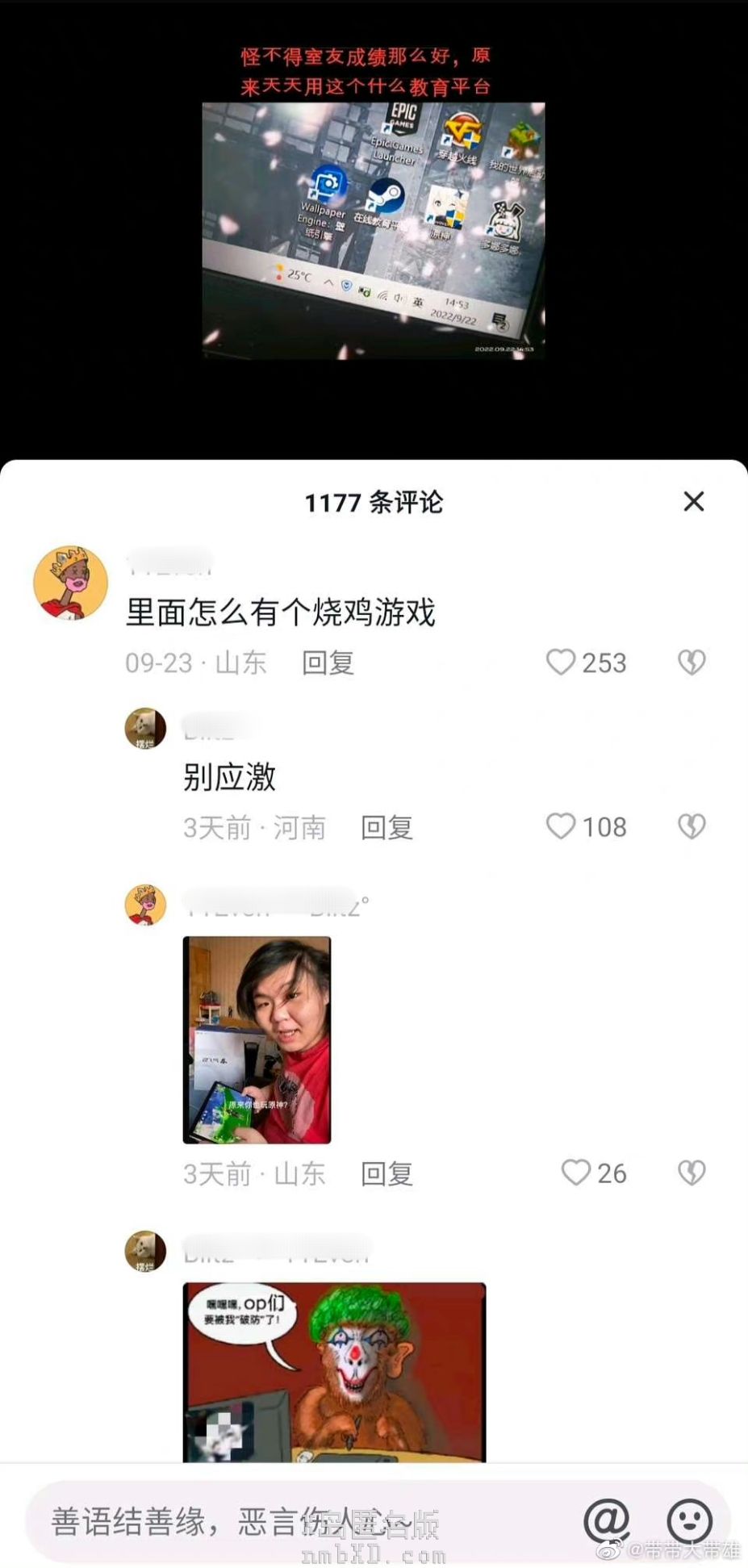Open the emoji picker in comment bar
748x1568 pixels.
point(689,1521)
